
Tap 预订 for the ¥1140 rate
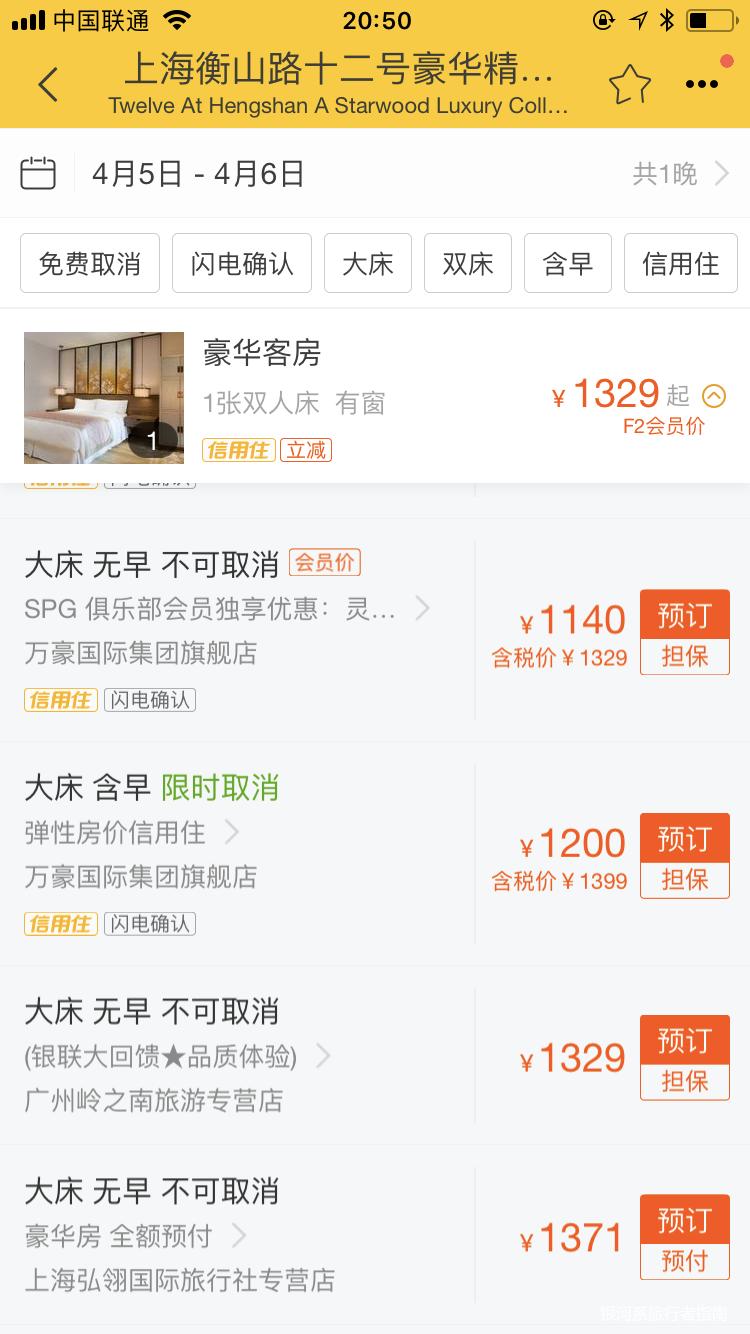coord(684,613)
